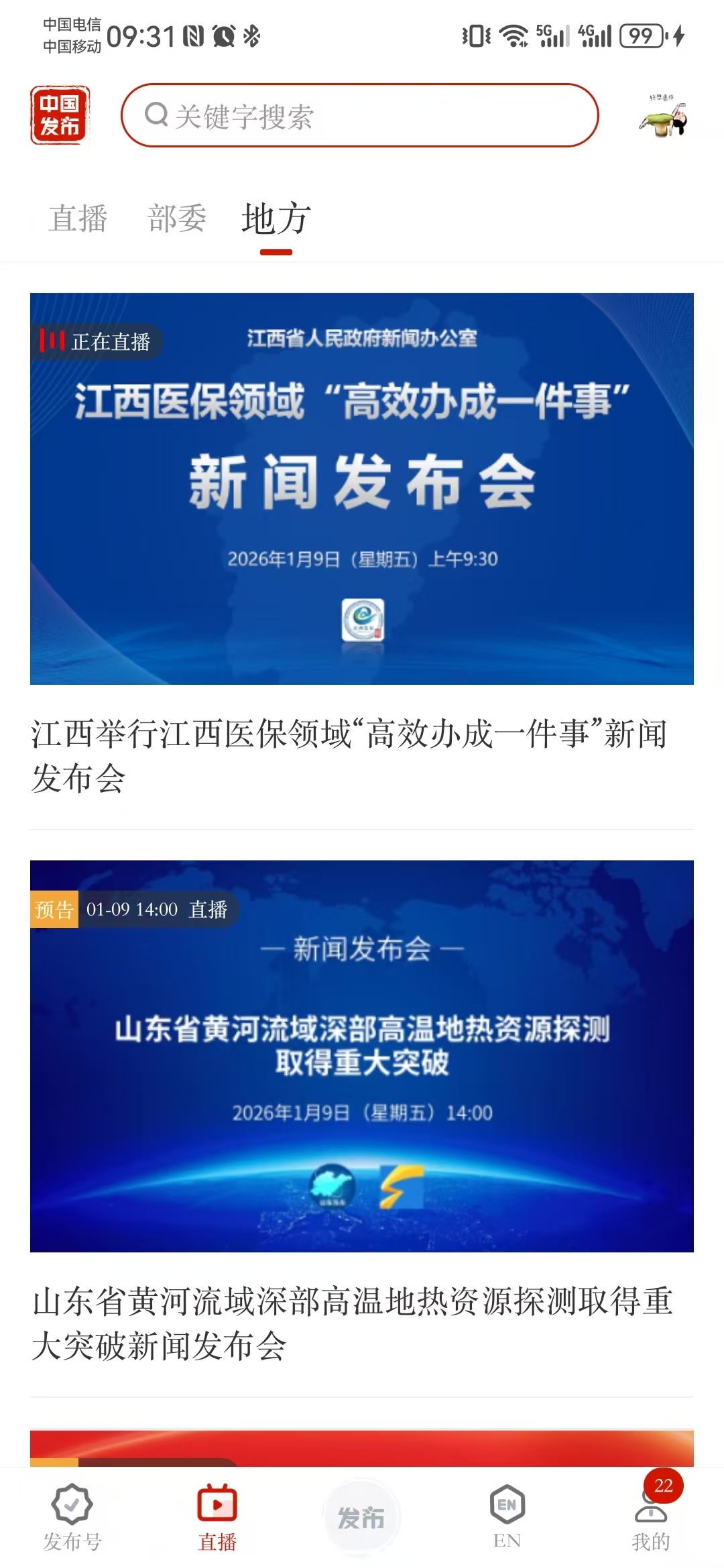Go to 发布号 in bottom navigation
This screenshot has height=1568, width=724.
click(72, 1518)
